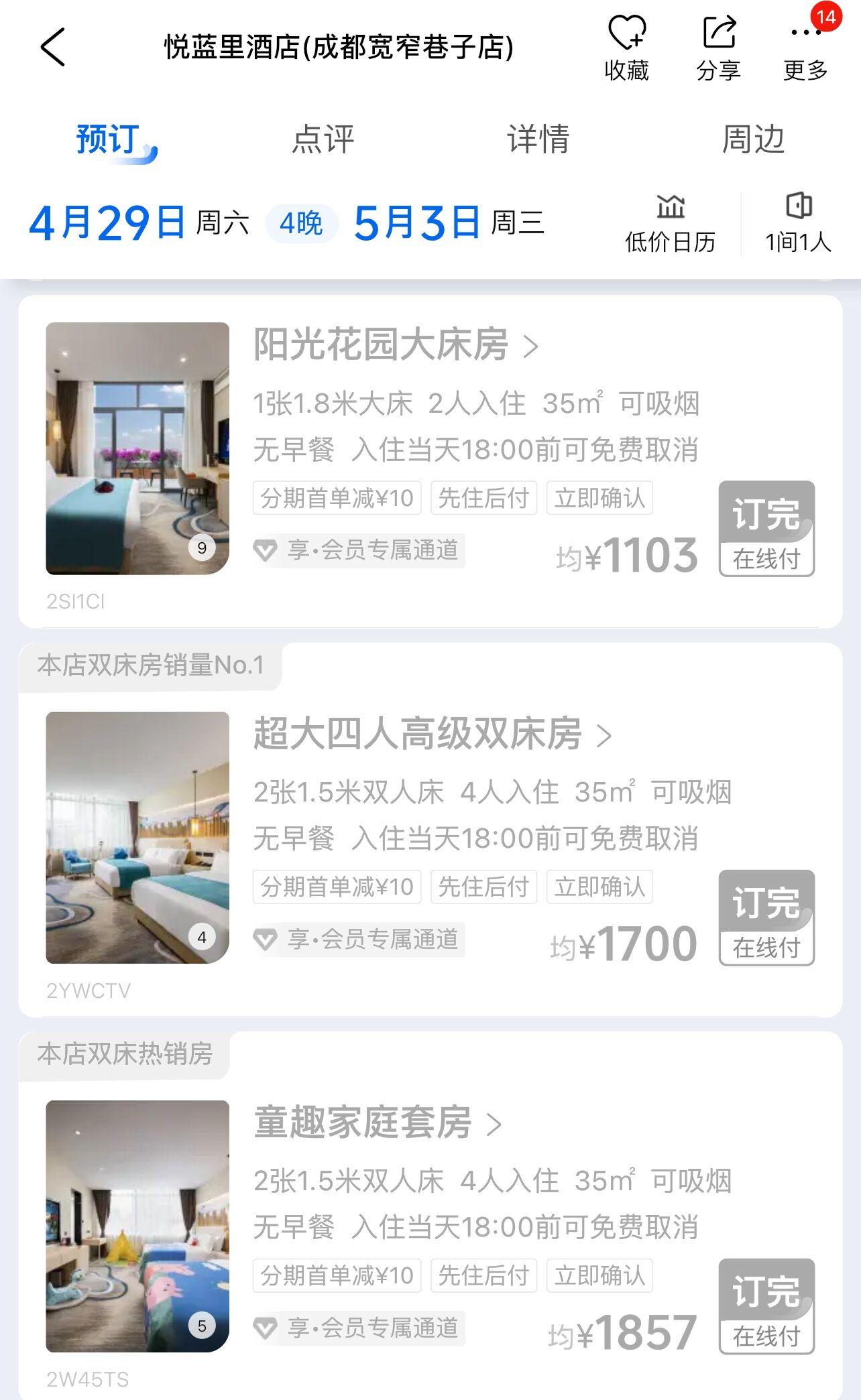861x1400 pixels.
Task: Switch to the 点评 reviews tab
Action: pos(323,139)
